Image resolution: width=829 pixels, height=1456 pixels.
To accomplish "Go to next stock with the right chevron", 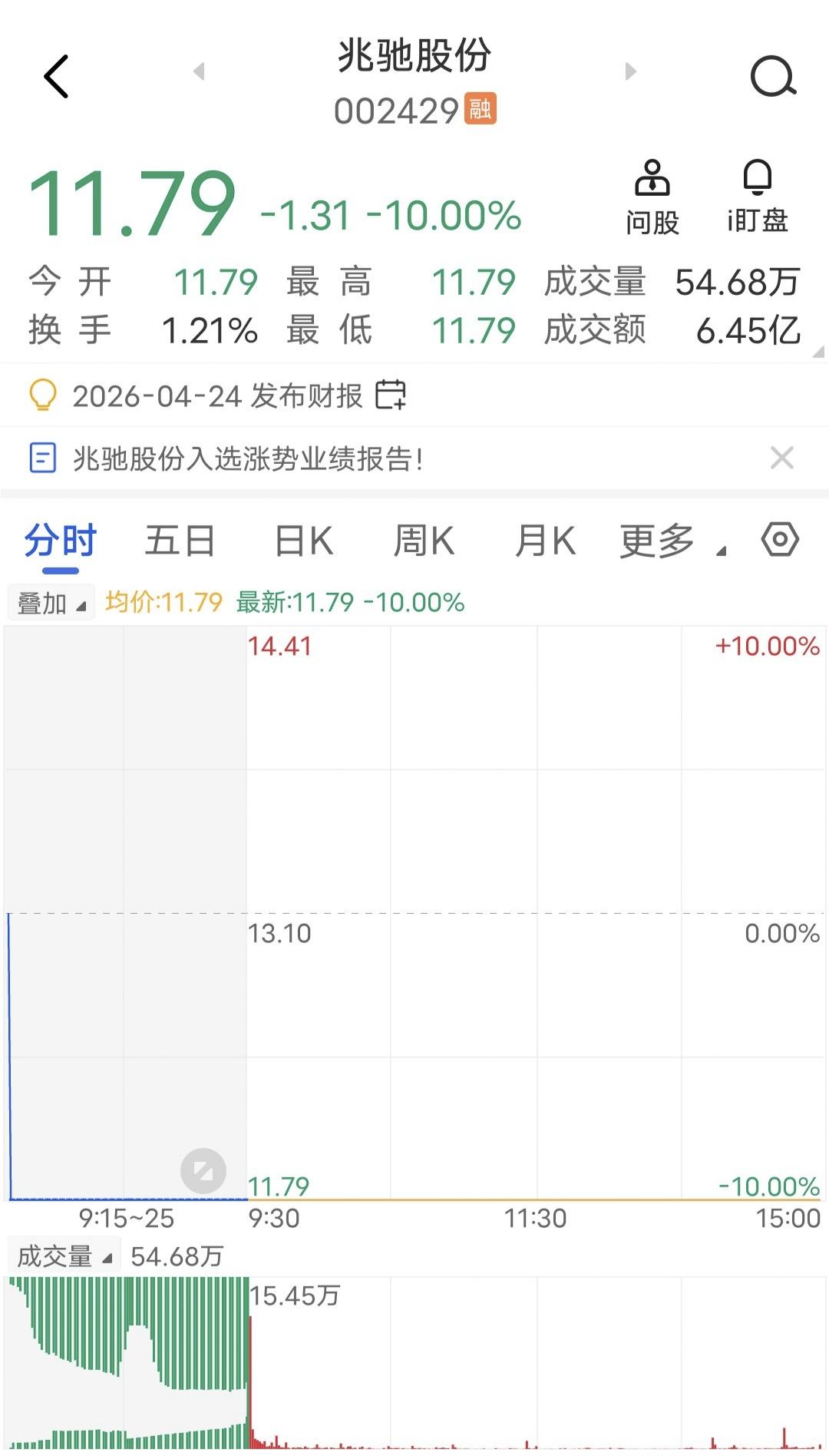I will 630,71.
